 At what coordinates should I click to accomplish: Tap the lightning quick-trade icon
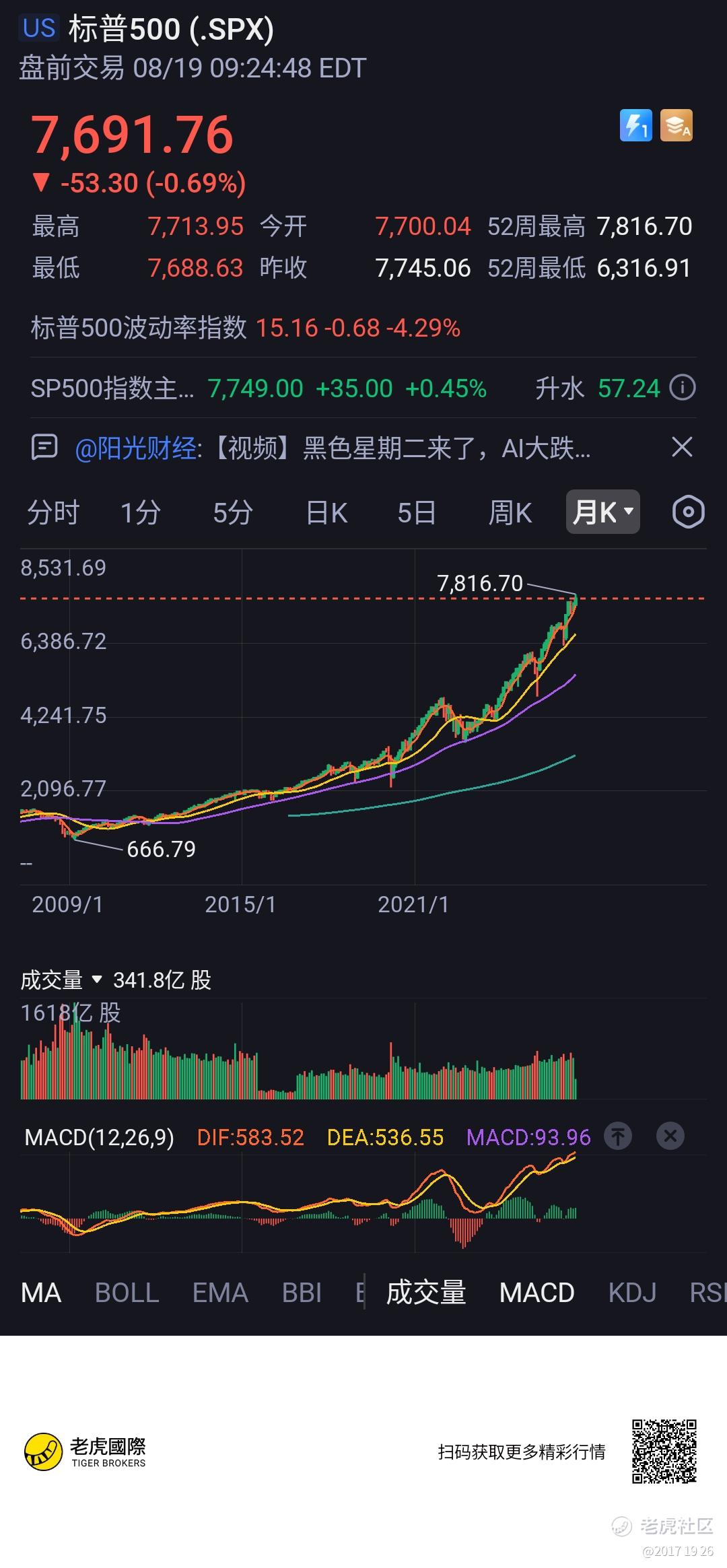pyautogui.click(x=635, y=126)
